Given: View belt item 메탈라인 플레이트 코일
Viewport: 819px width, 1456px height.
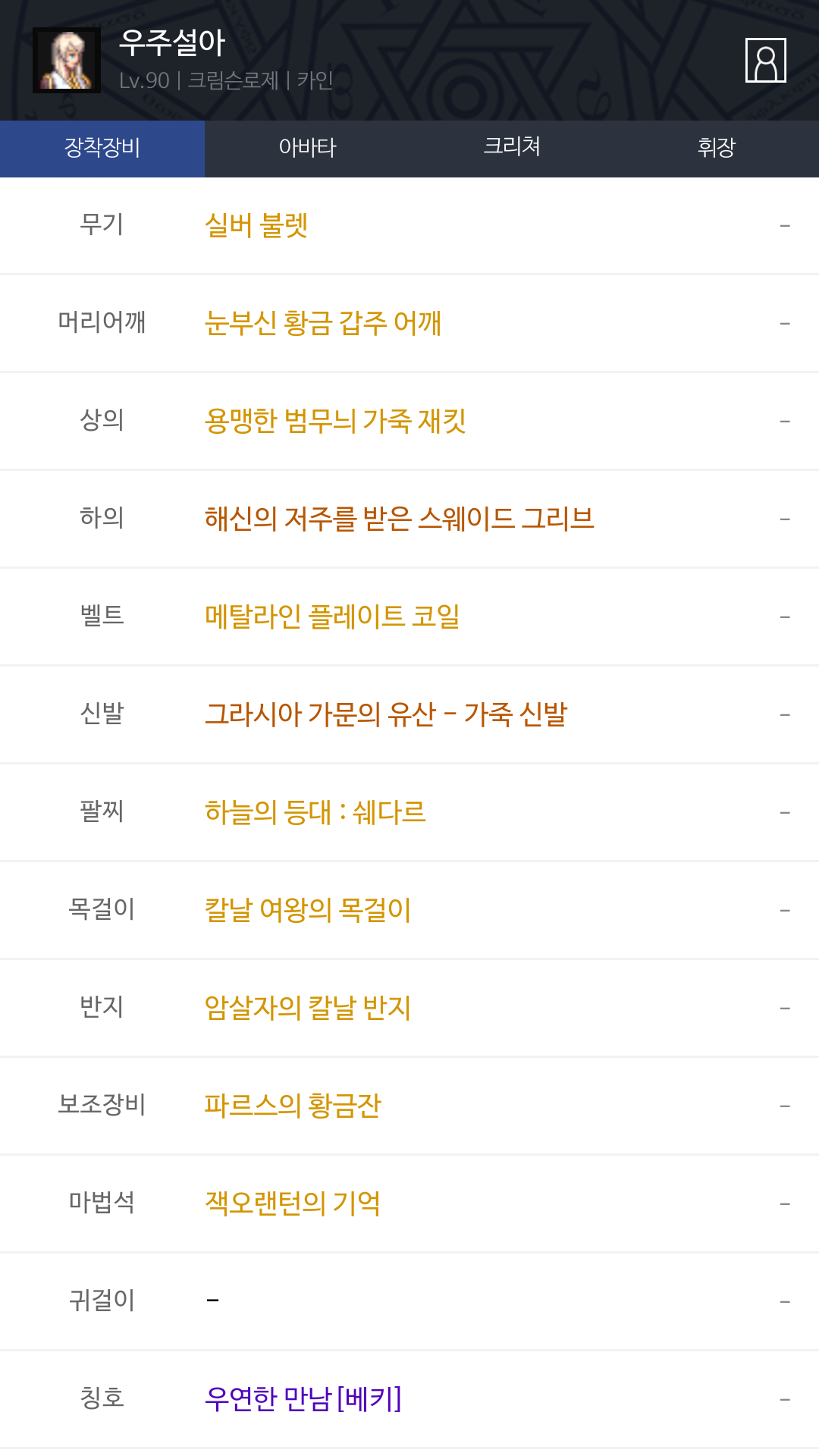Looking at the screenshot, I should pyautogui.click(x=332, y=617).
